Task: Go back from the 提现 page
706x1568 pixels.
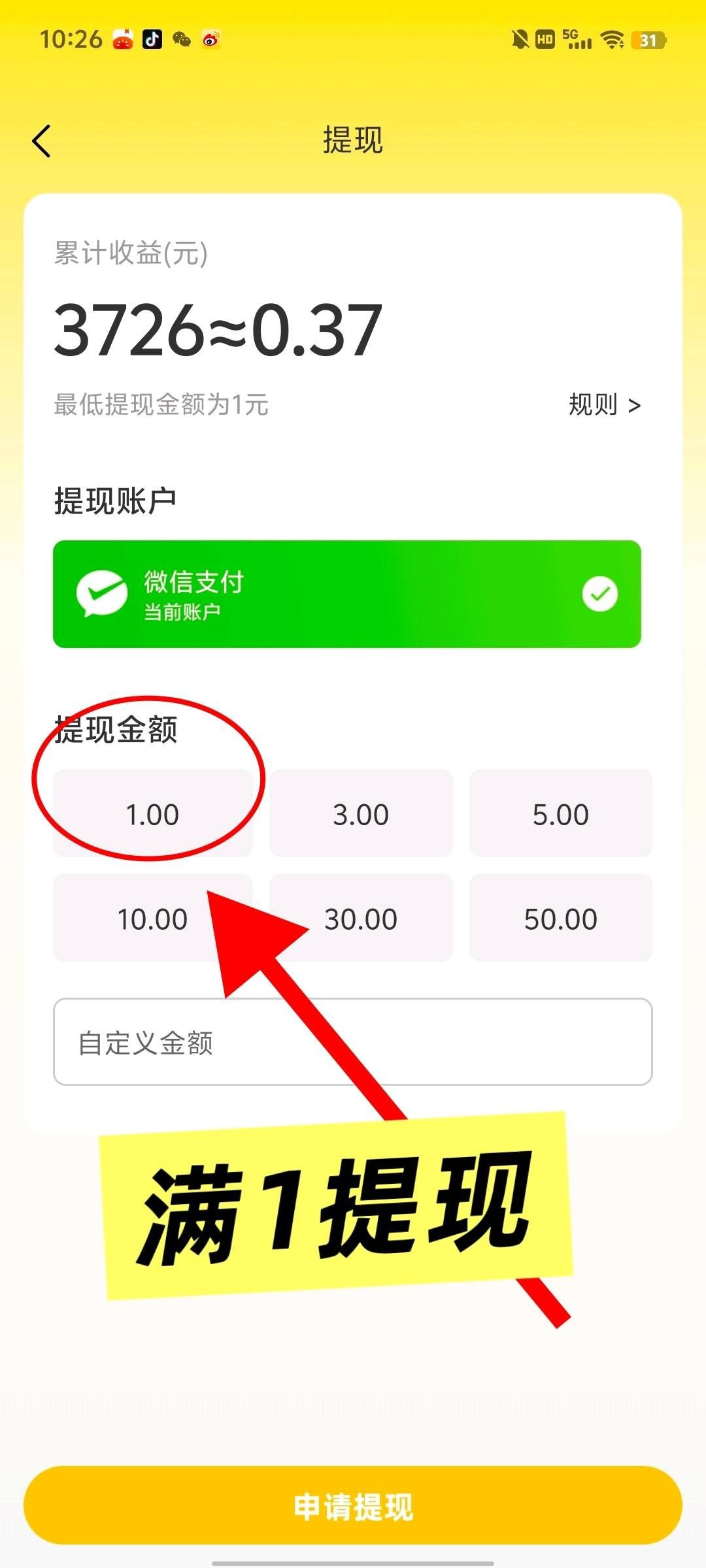Action: 41,141
